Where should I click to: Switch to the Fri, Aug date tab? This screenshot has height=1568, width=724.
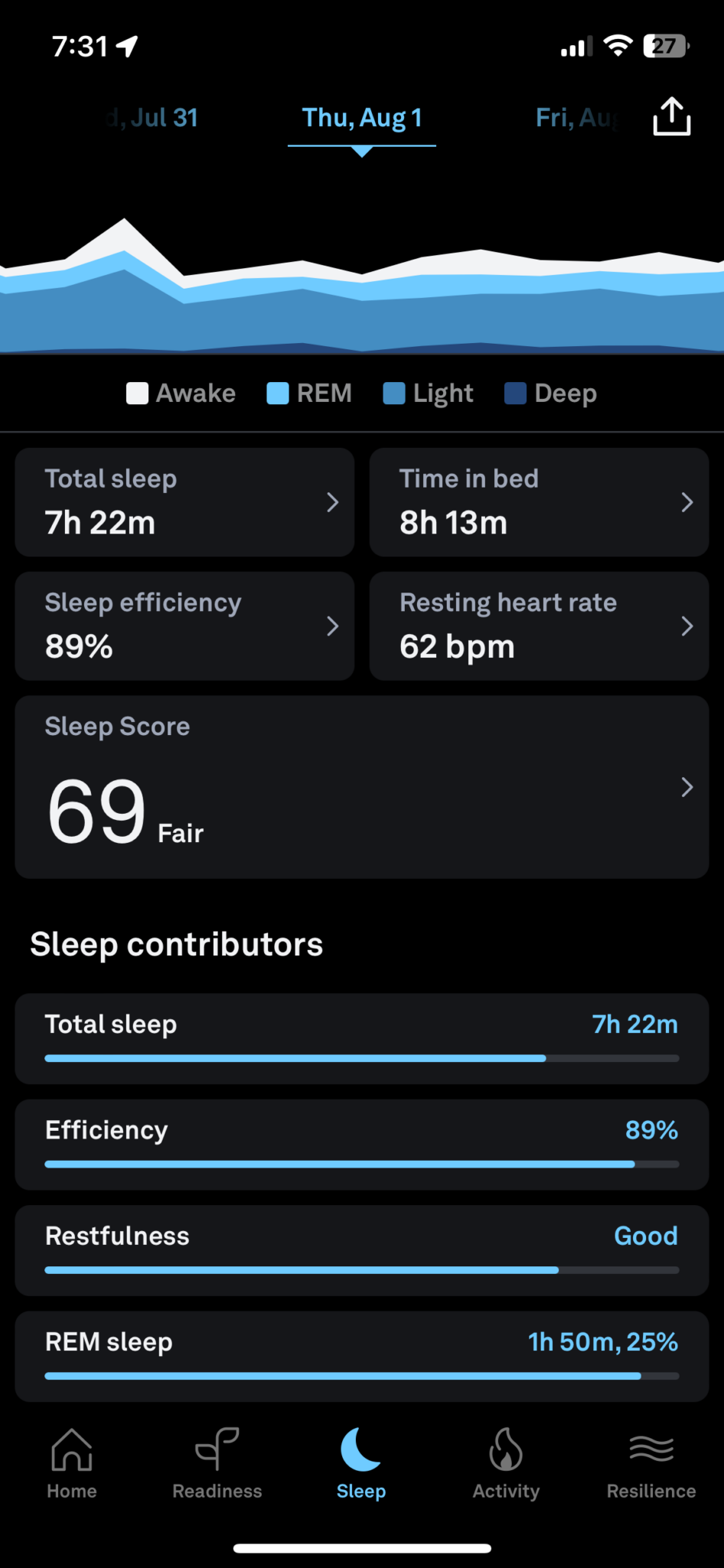[x=579, y=116]
